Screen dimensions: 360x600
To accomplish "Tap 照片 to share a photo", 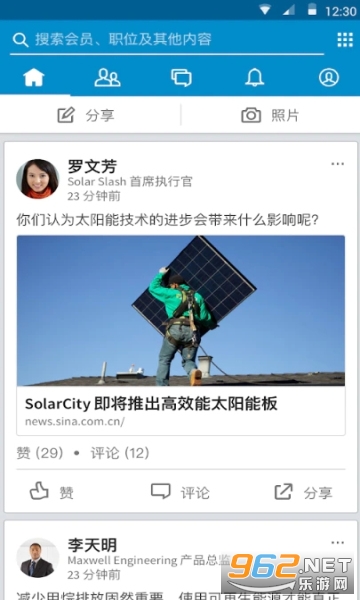I will (x=270, y=115).
